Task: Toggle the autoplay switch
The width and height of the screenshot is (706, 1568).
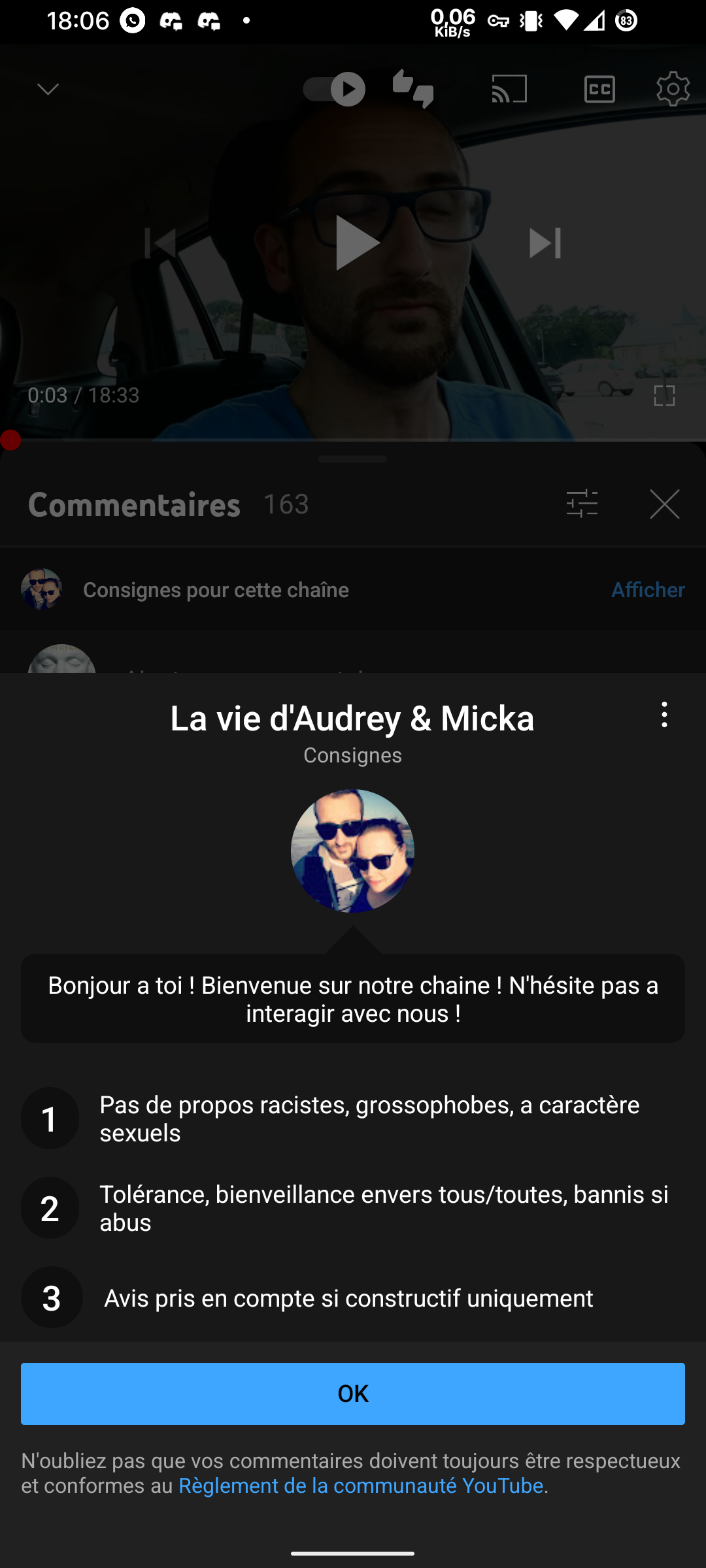Action: coord(333,89)
